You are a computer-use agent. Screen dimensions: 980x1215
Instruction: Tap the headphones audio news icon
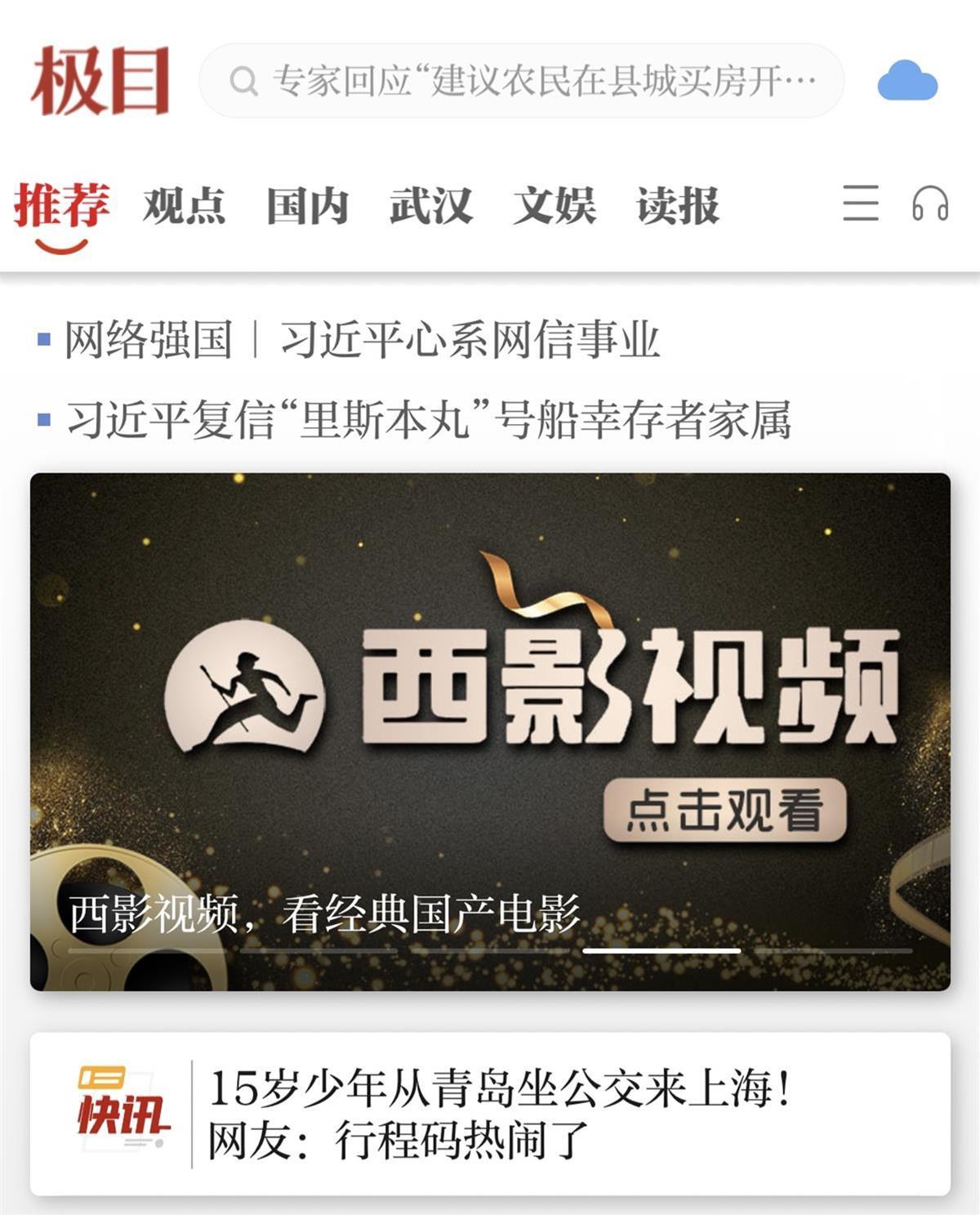[x=930, y=203]
